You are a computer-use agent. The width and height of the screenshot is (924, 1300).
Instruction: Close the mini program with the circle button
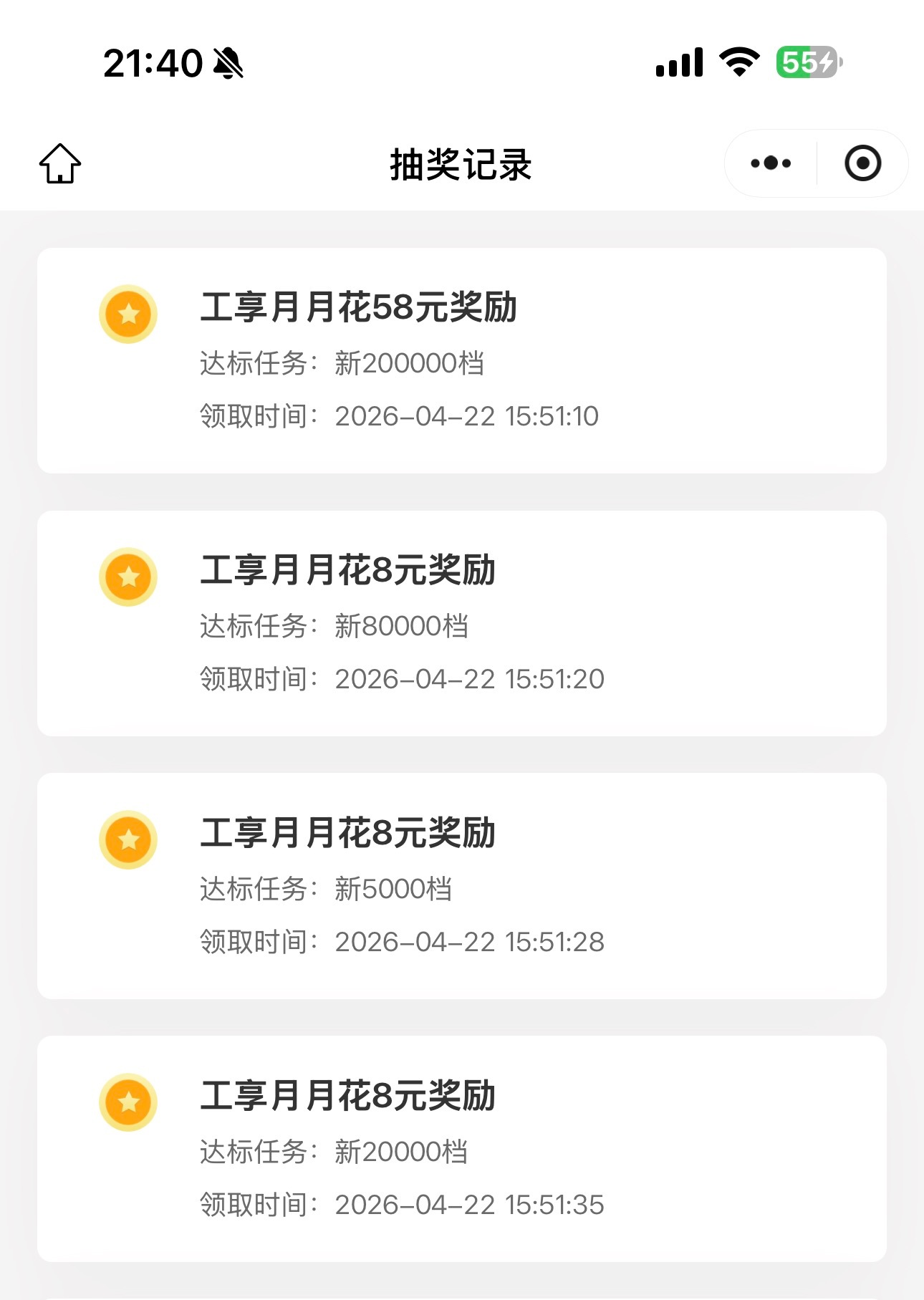click(x=862, y=163)
